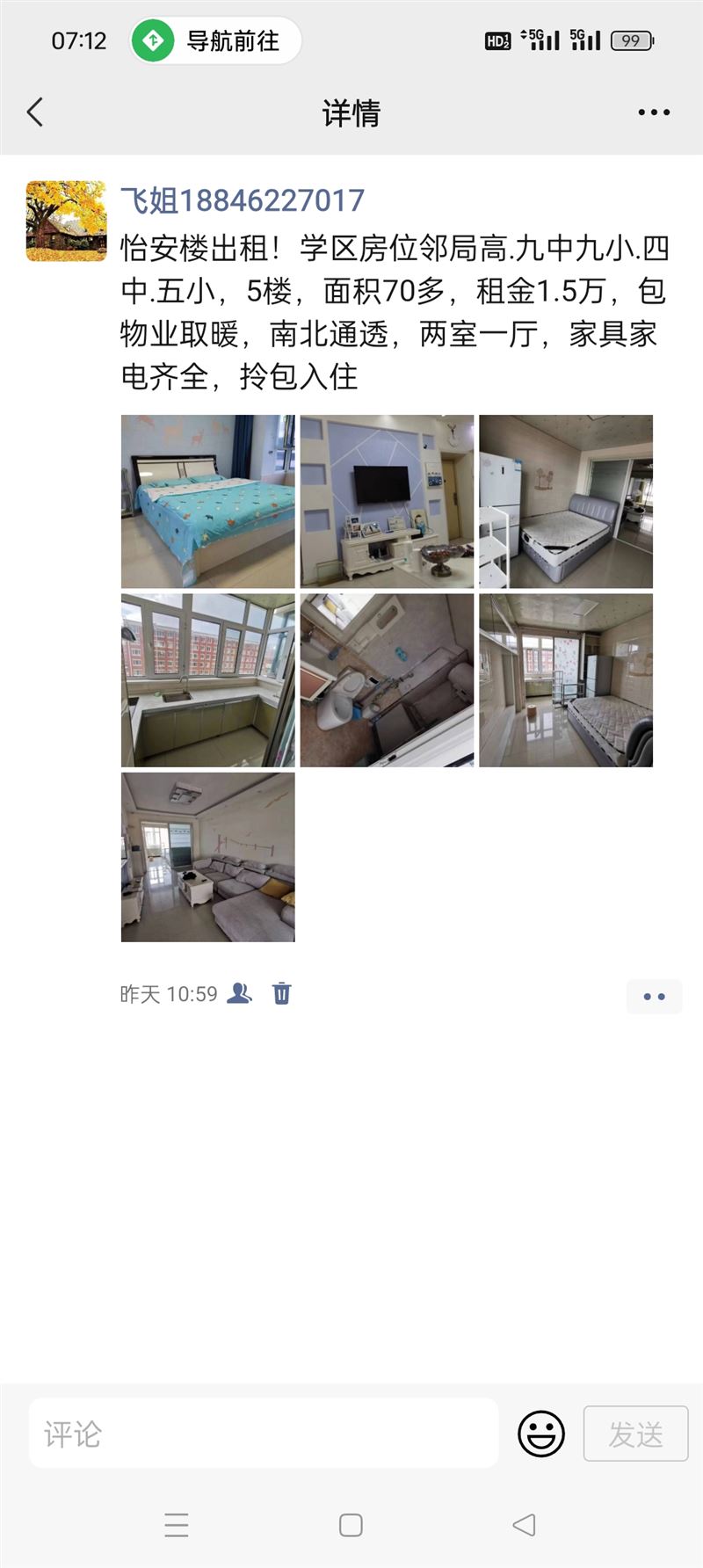703x1568 pixels.
Task: Check the post's visibility people icon
Action: (x=239, y=993)
